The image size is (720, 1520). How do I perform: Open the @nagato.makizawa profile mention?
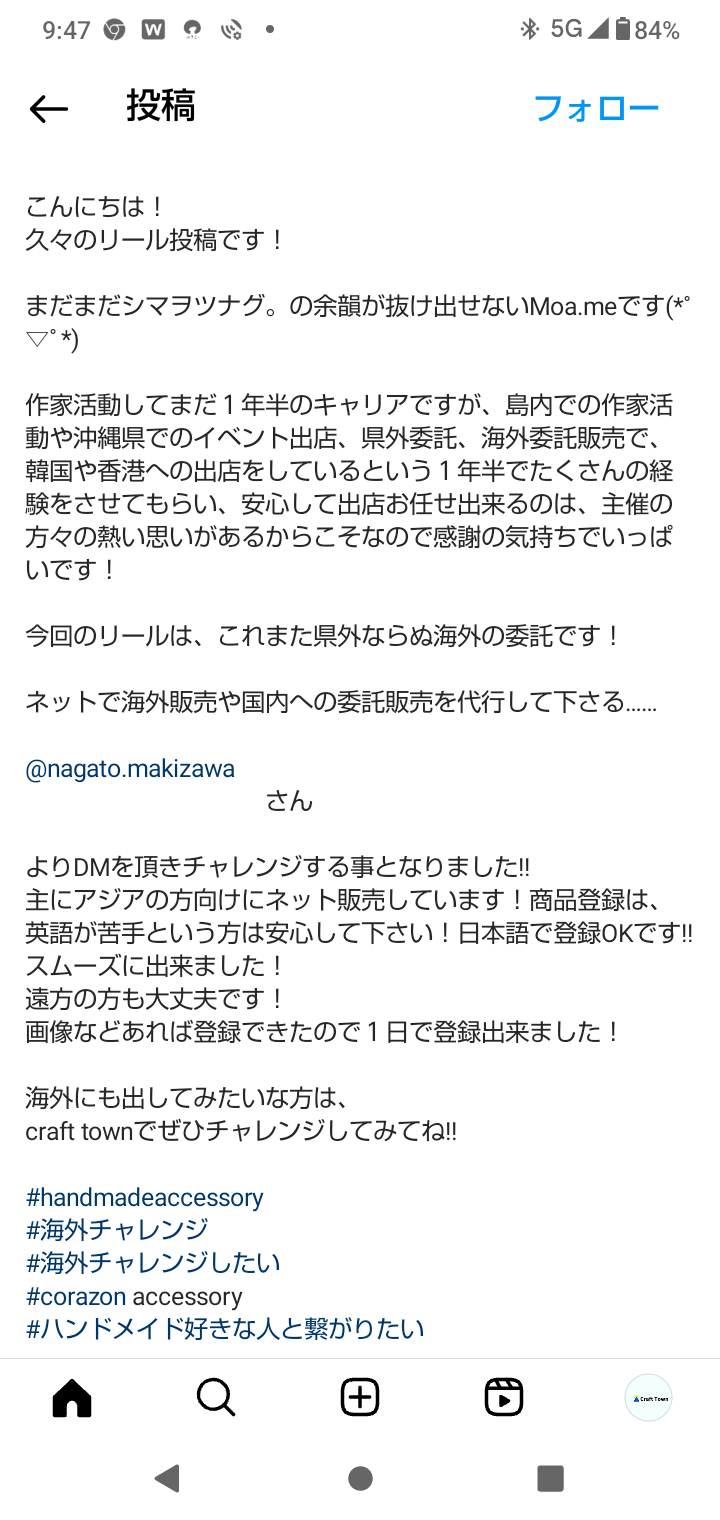pyautogui.click(x=130, y=769)
